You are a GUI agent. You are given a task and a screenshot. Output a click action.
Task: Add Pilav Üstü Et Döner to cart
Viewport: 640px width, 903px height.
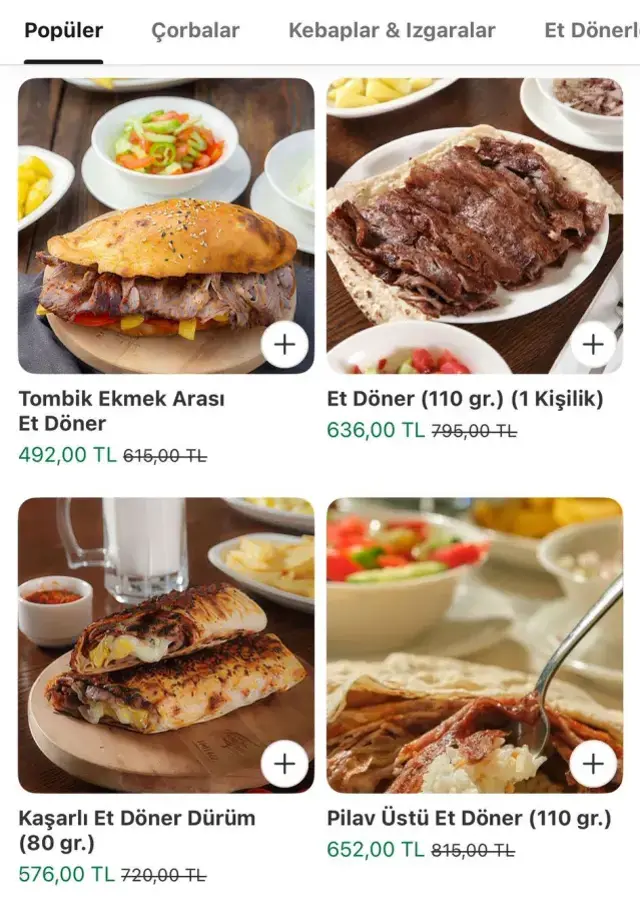tap(593, 765)
